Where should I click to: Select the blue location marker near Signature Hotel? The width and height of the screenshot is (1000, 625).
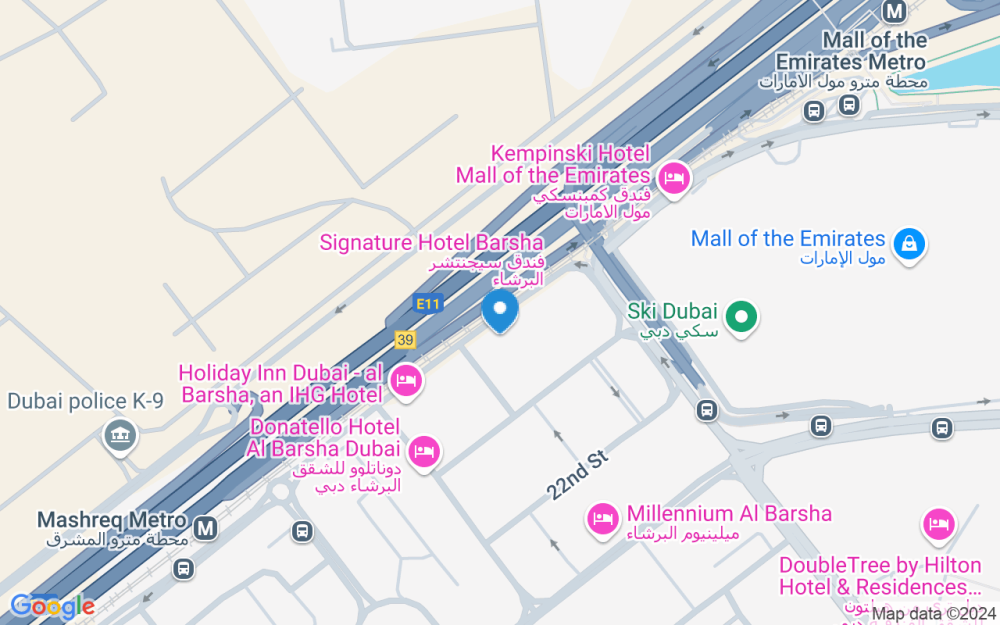(x=500, y=311)
